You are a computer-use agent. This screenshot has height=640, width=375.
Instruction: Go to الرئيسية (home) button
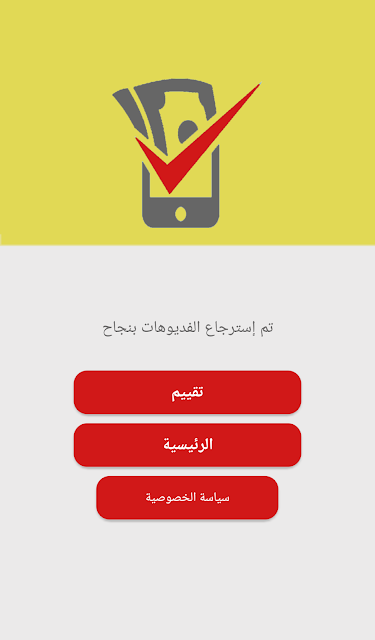(187, 444)
